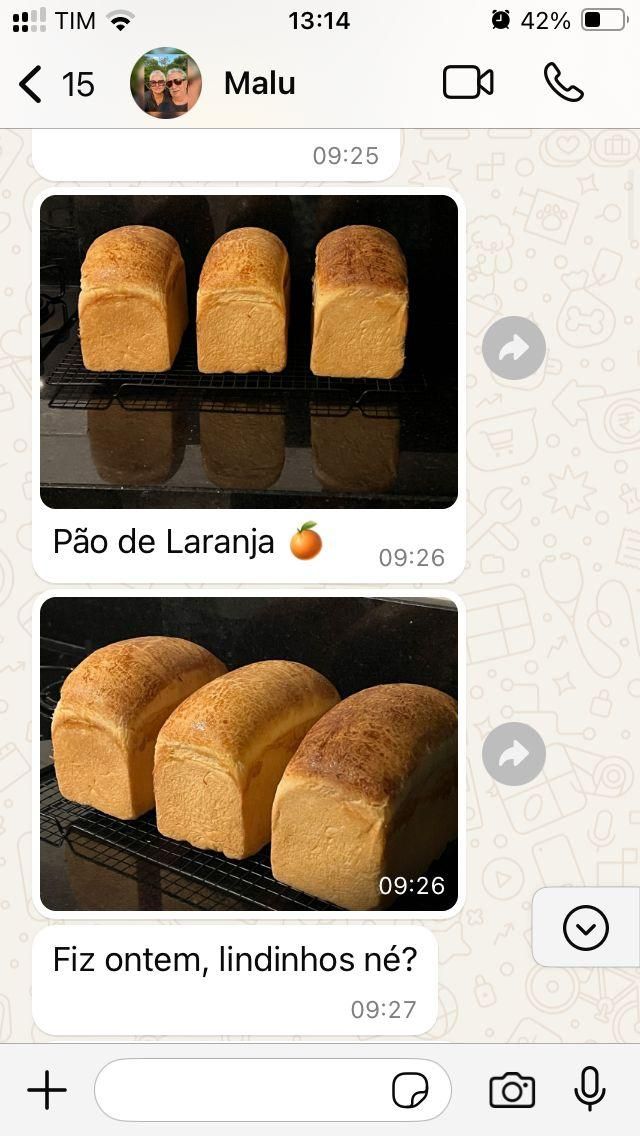Open the bread photo without a caption
640x1136 pixels.
point(249,753)
